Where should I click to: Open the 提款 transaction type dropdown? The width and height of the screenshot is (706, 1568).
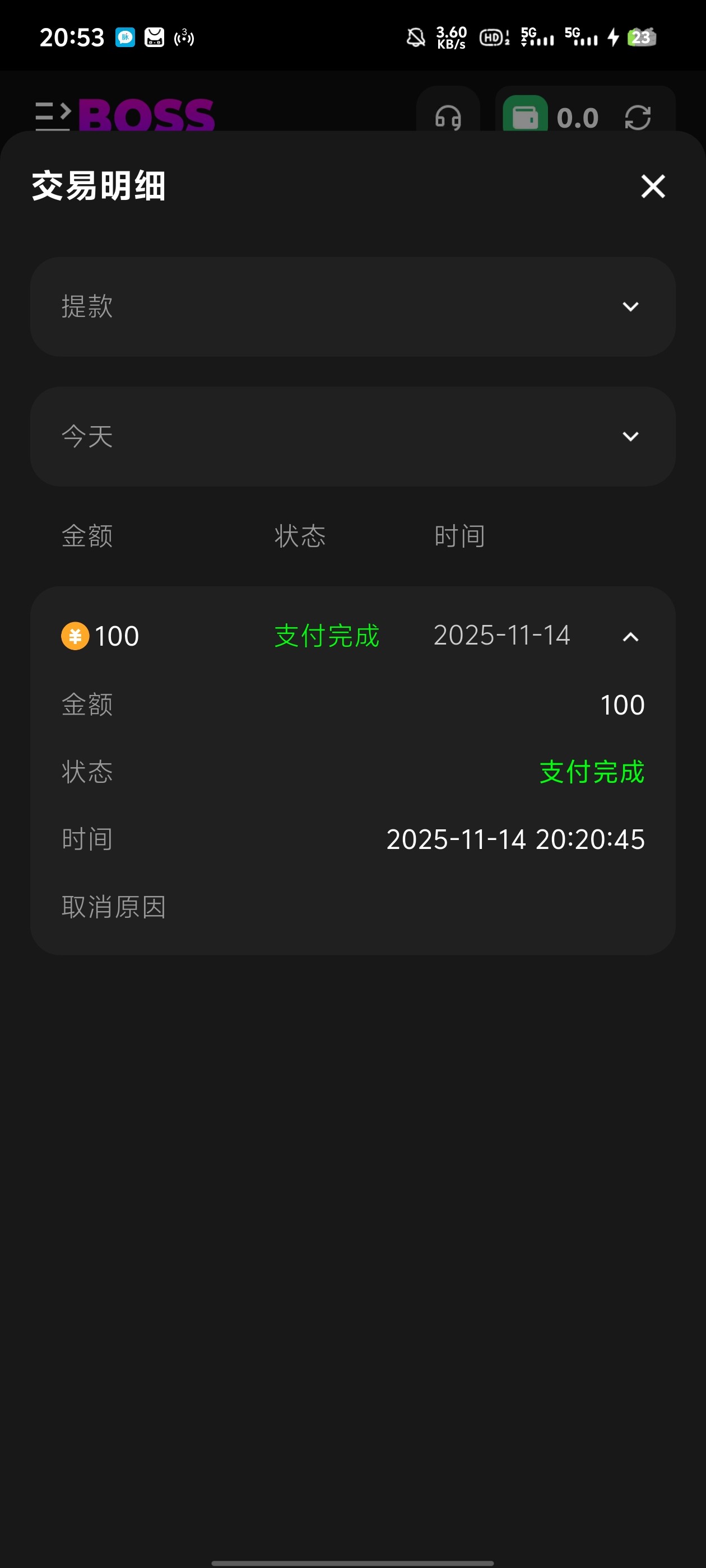pos(352,306)
